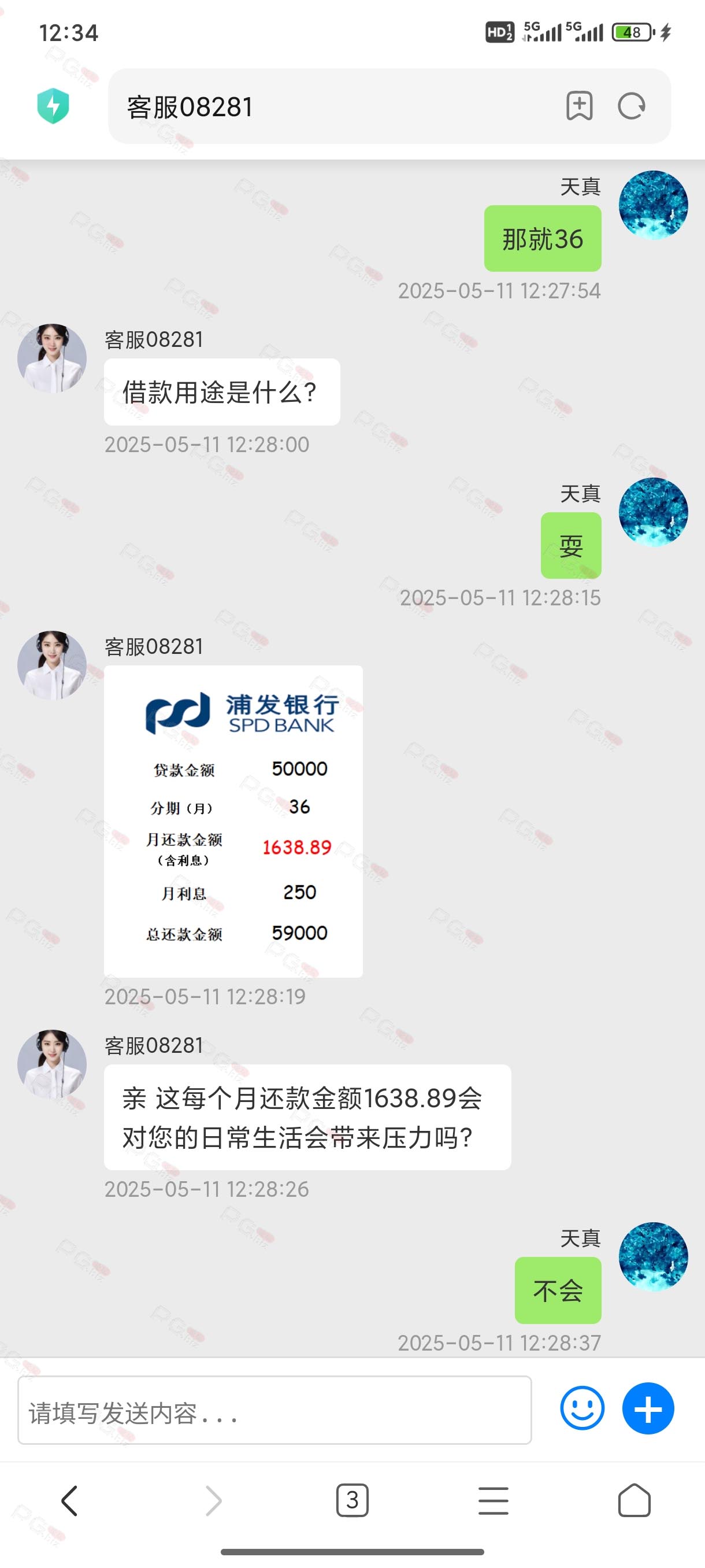The height and width of the screenshot is (1568, 705).
Task: Focus the 请填写发送内容 message field
Action: pyautogui.click(x=275, y=1410)
